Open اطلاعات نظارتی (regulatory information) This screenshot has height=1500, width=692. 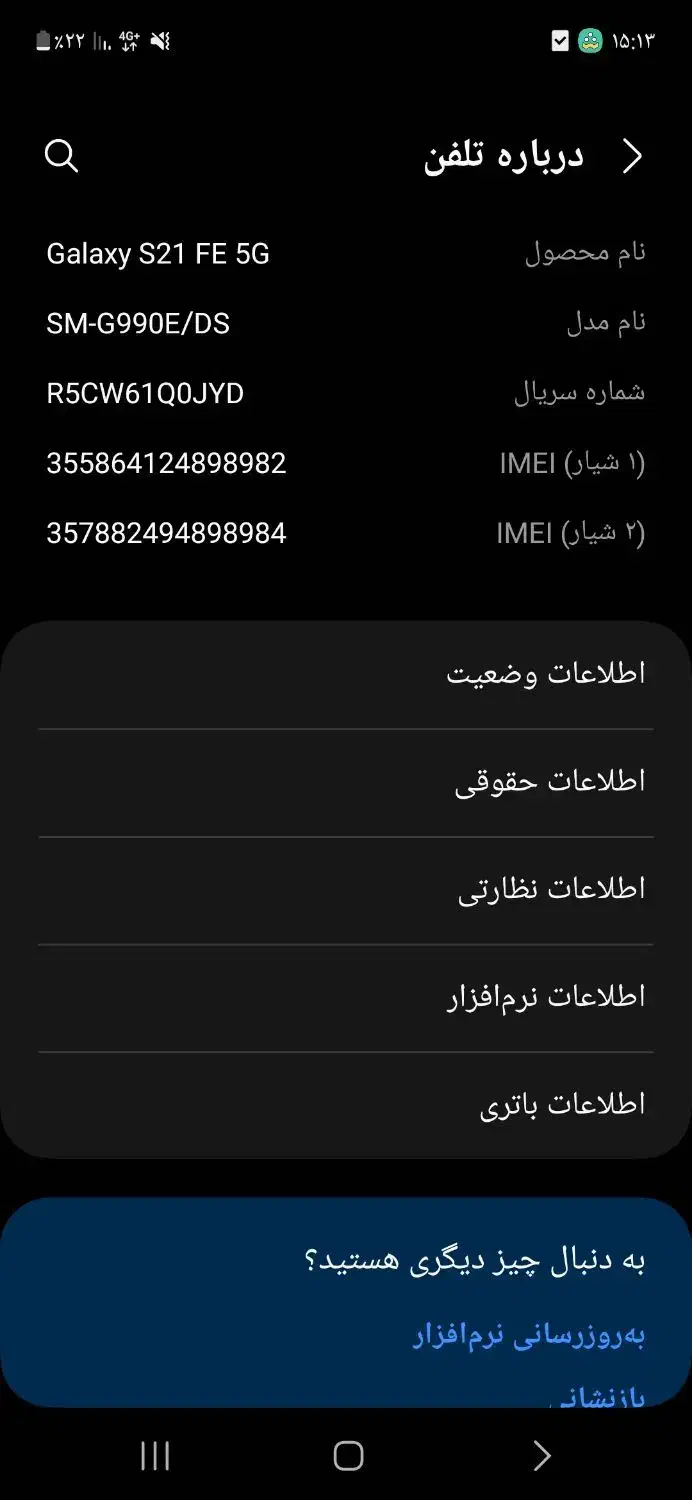coord(551,890)
